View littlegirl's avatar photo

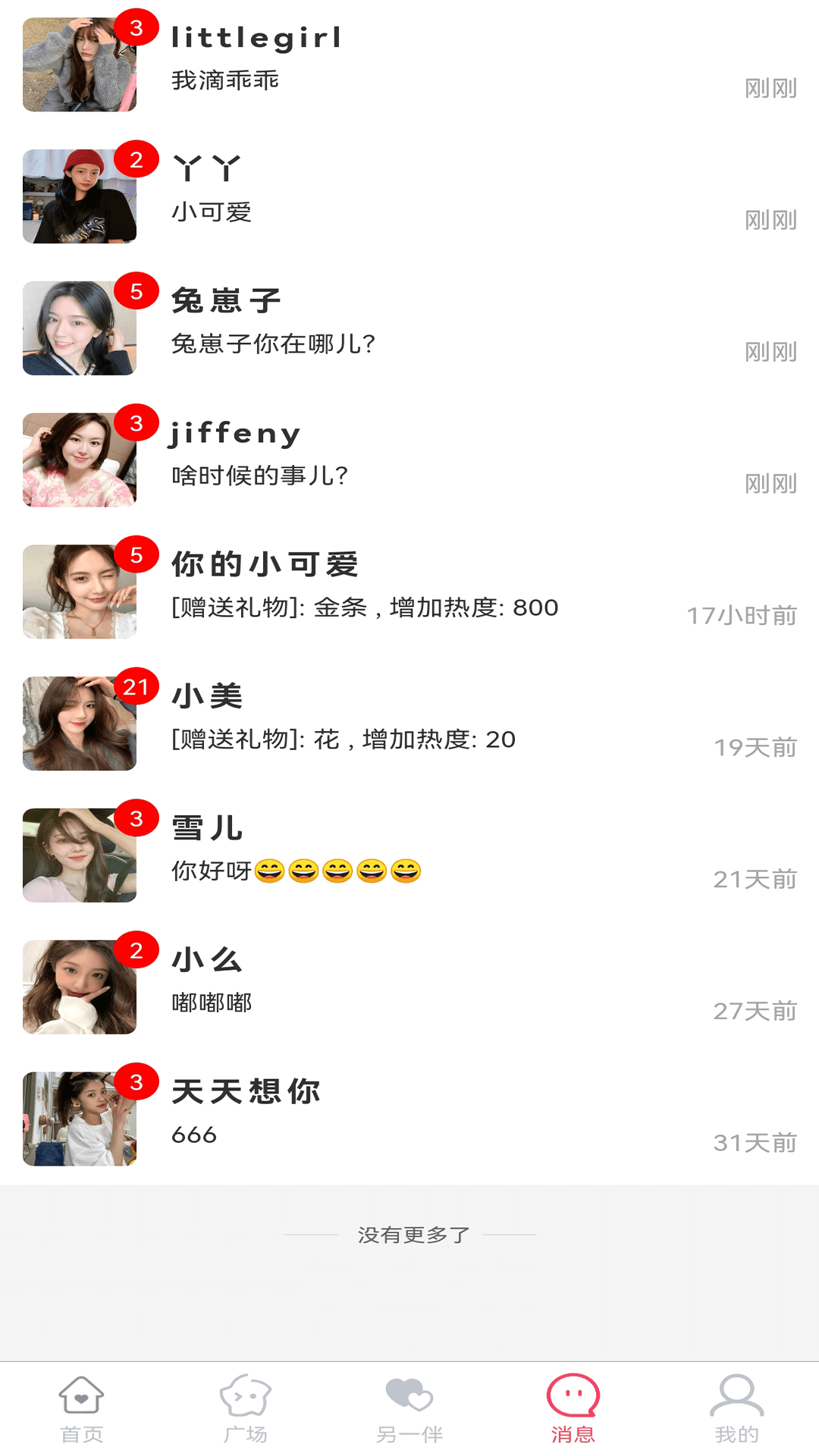pos(79,63)
